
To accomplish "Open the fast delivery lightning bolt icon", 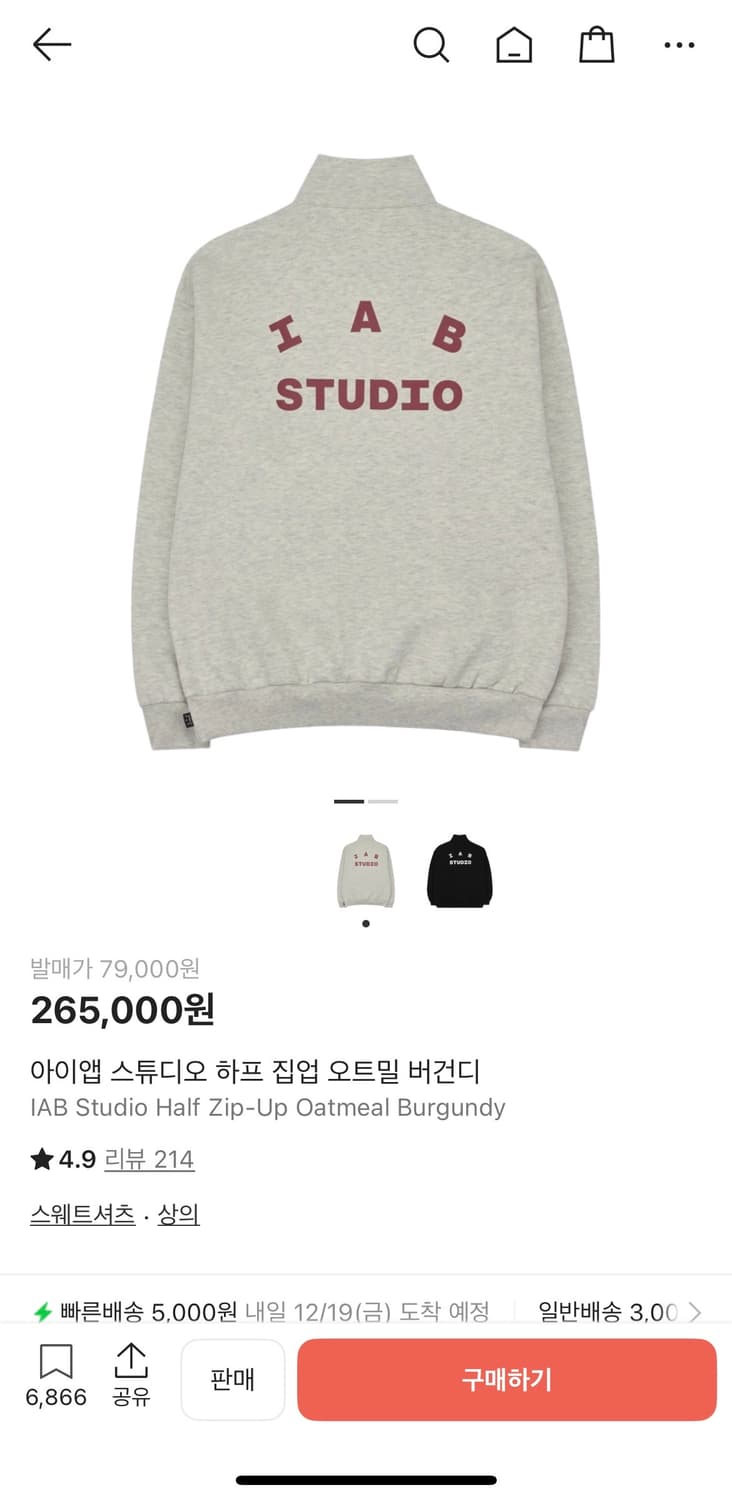I will click(42, 1292).
